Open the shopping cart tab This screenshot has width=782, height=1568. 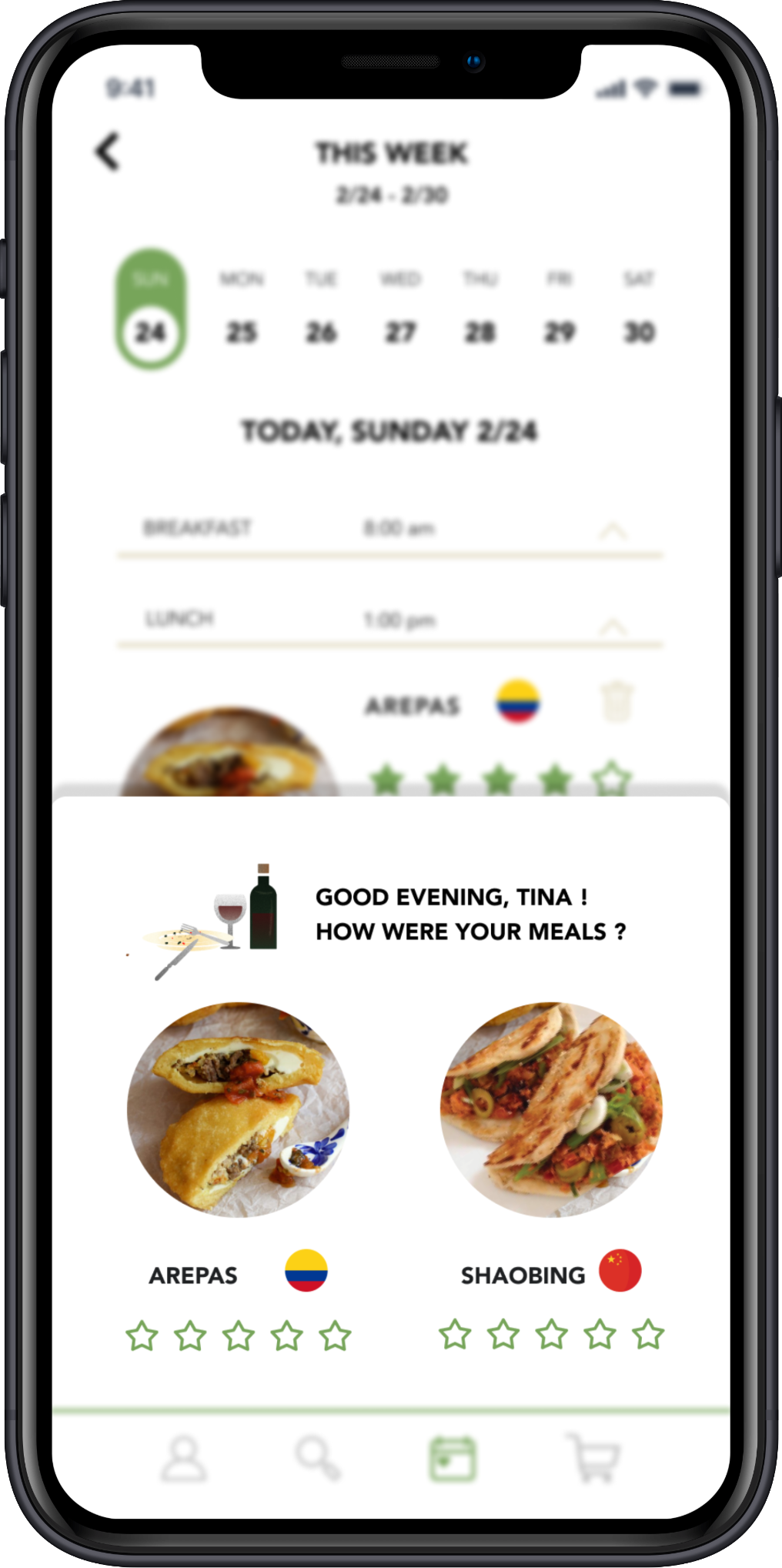[593, 1458]
